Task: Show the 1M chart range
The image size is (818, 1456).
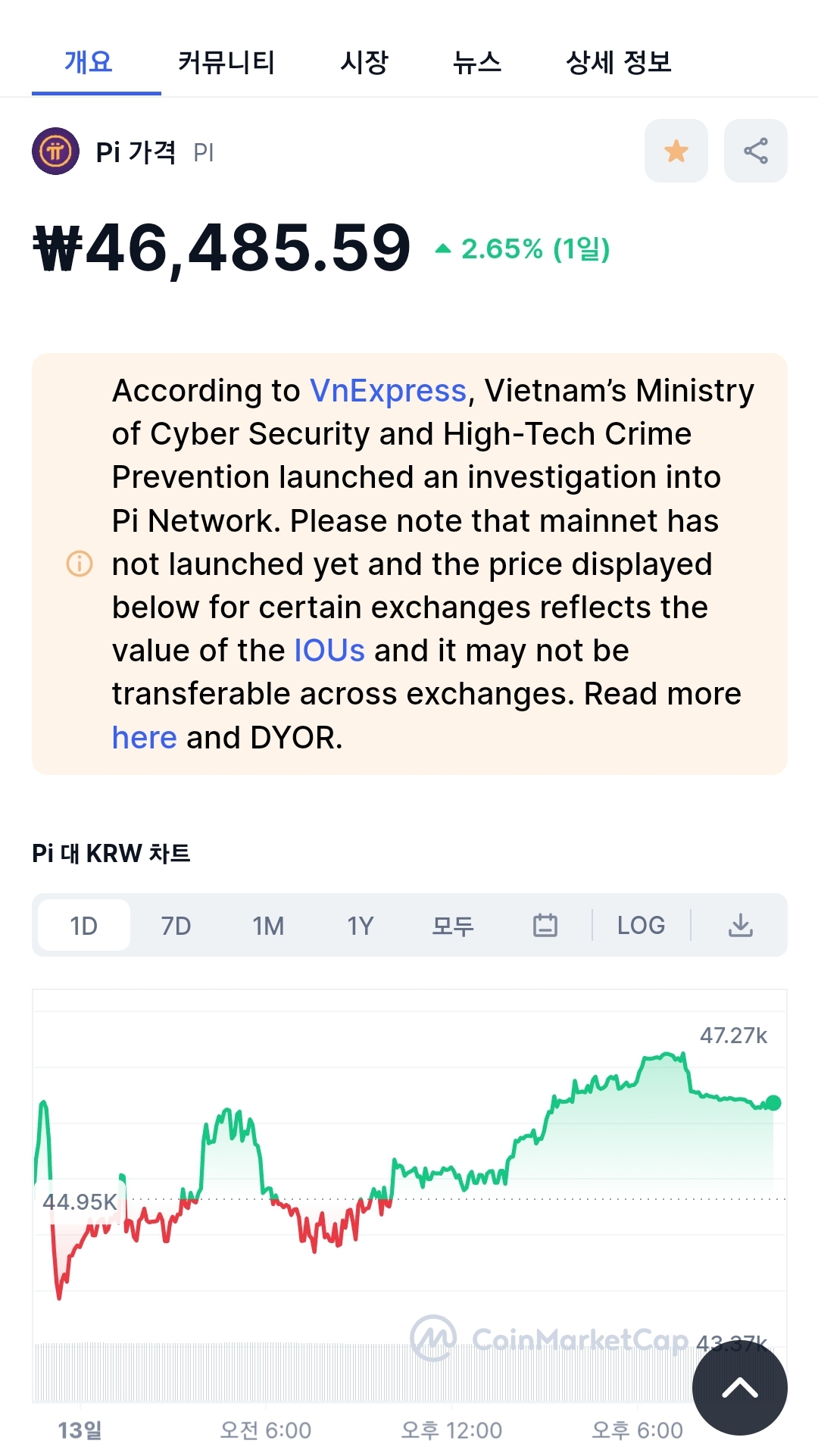Action: (268, 925)
